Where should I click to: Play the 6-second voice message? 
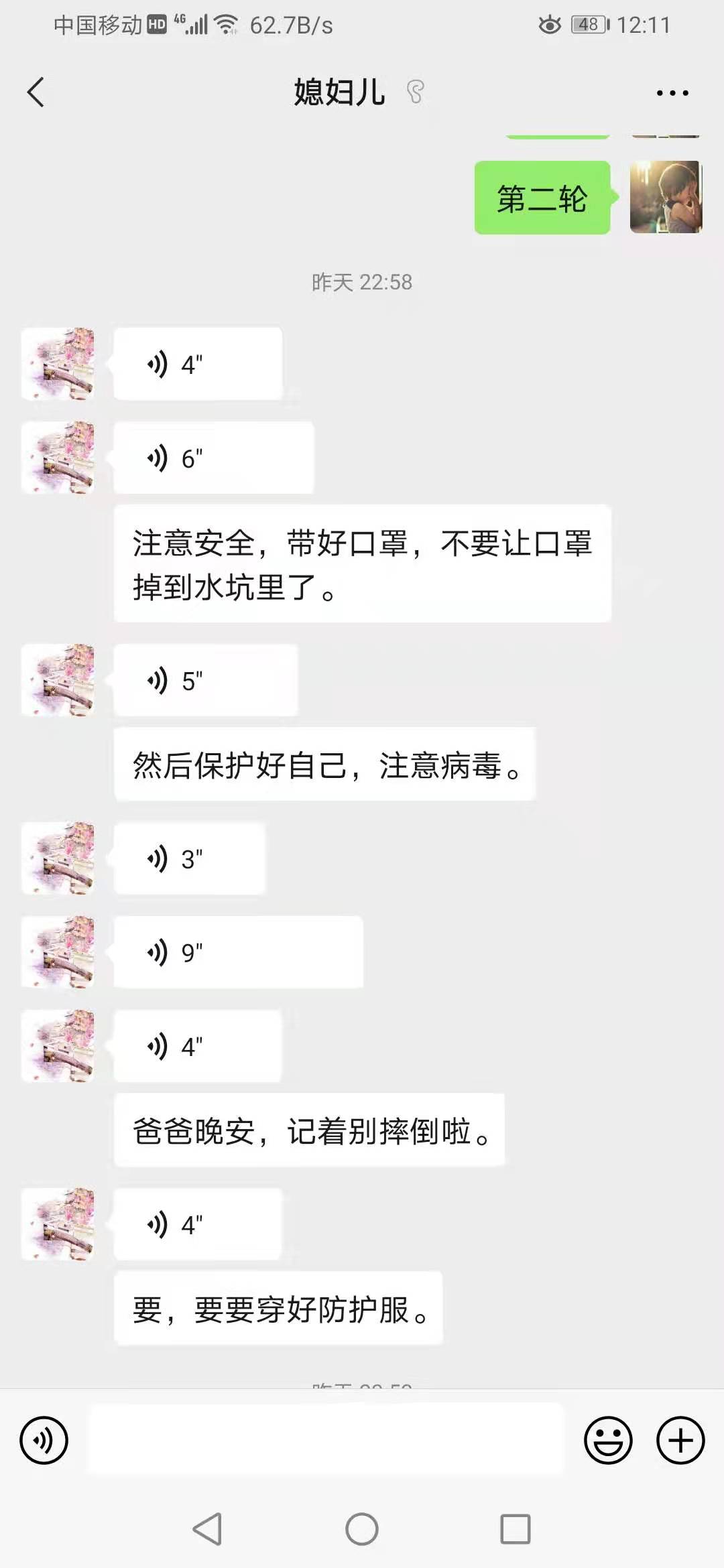(x=213, y=458)
